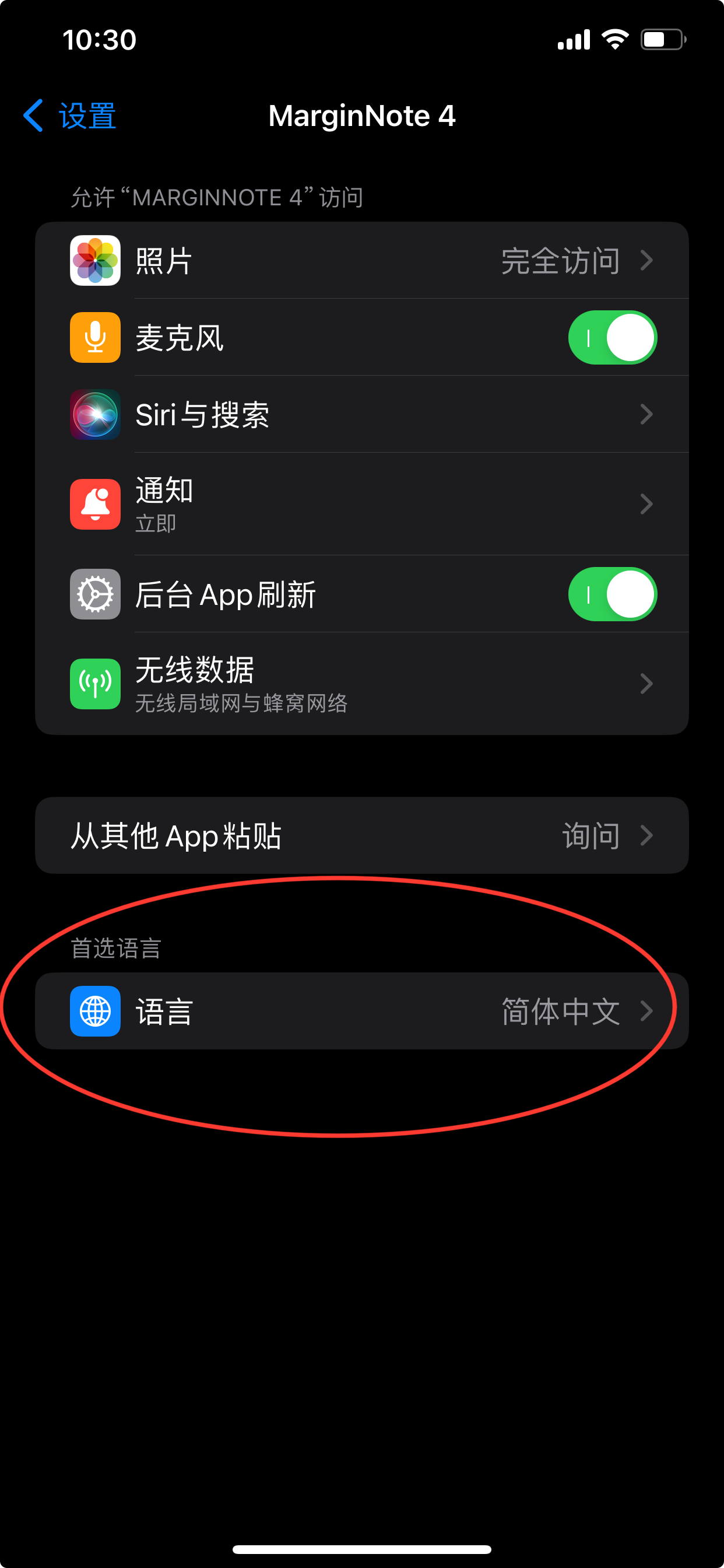The image size is (724, 1568).
Task: Click the orange microphone icon
Action: coord(95,338)
